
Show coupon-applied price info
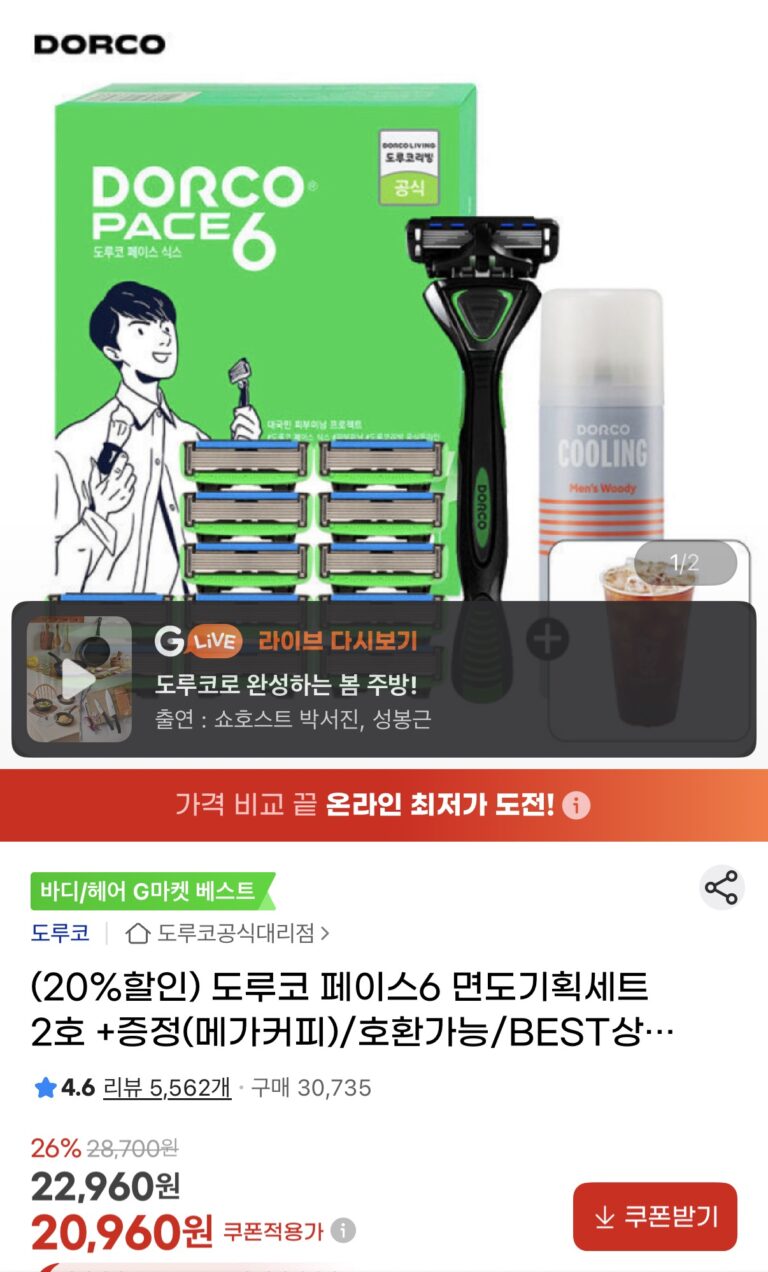coord(343,1230)
